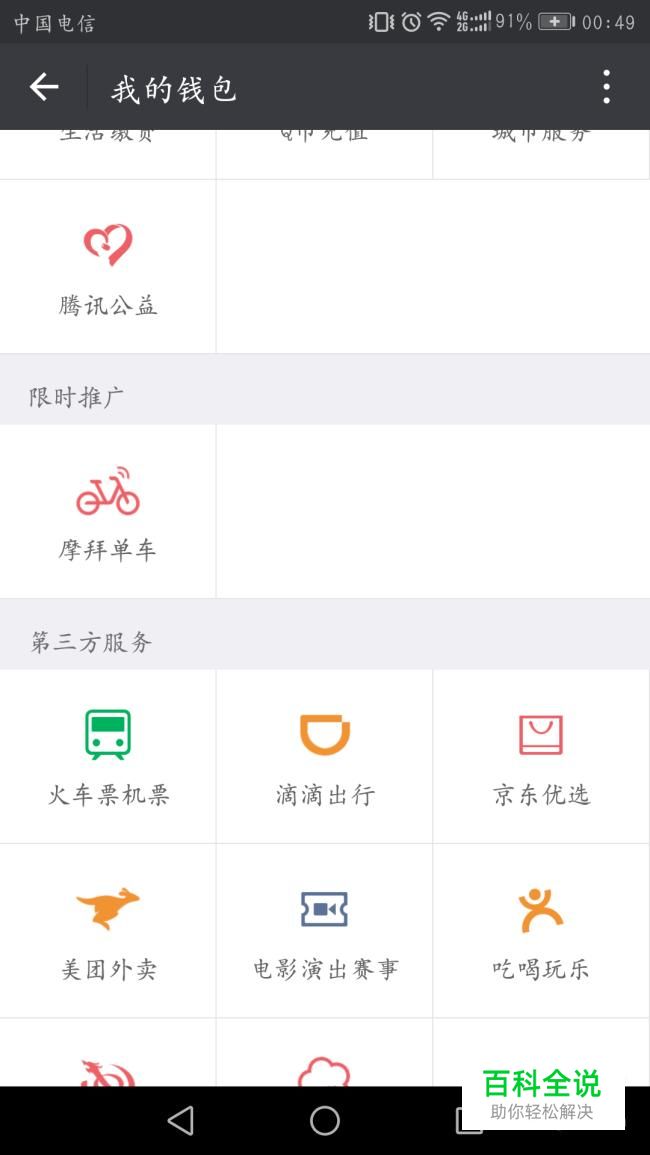Image resolution: width=650 pixels, height=1155 pixels.
Task: Order food via 美团外卖
Action: 108,930
